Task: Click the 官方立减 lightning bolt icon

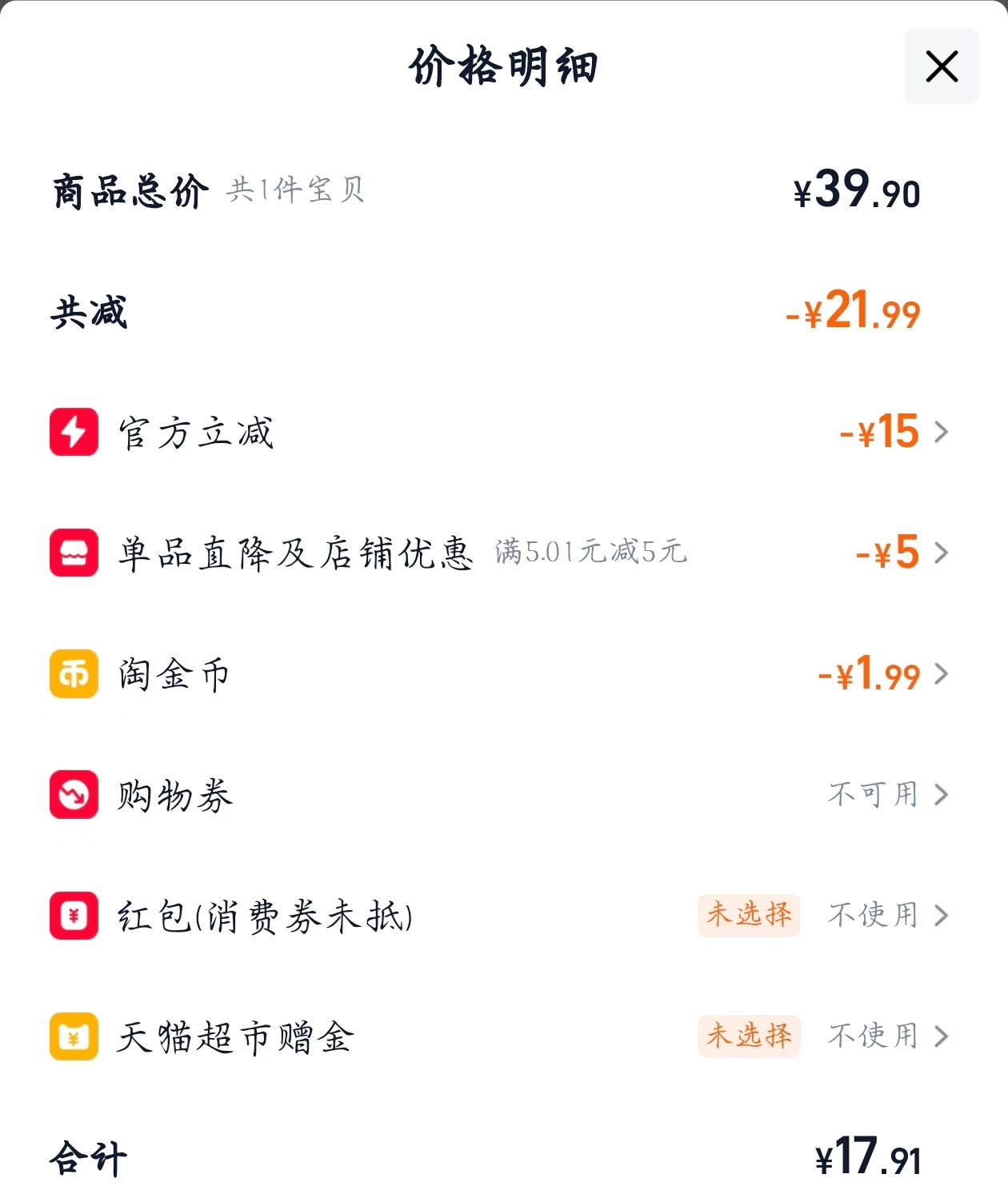Action: coord(74,432)
